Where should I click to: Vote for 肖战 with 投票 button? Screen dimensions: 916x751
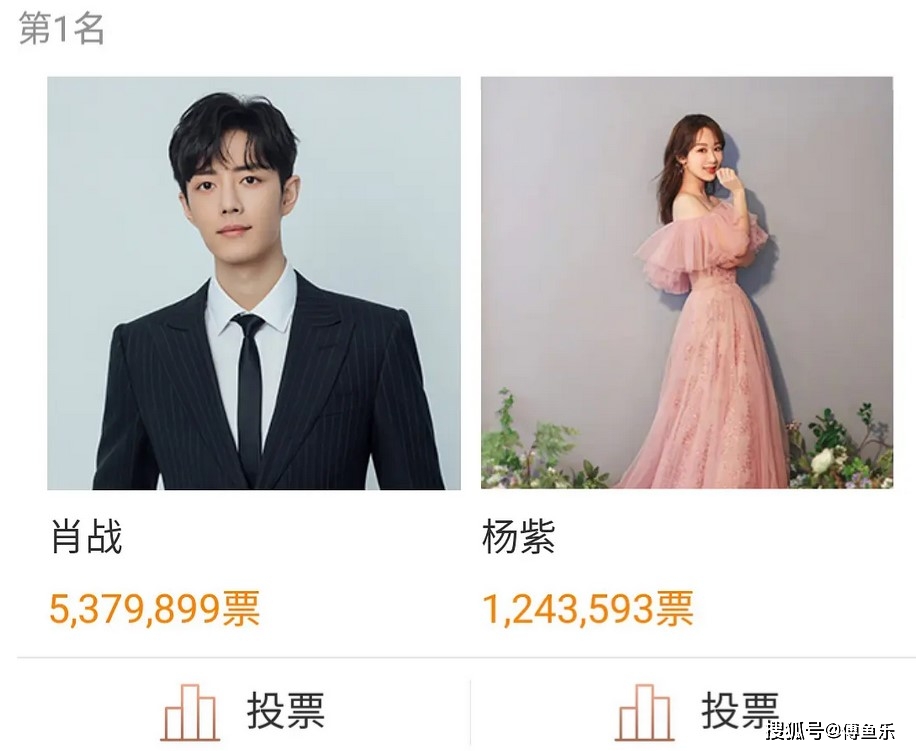(x=243, y=711)
